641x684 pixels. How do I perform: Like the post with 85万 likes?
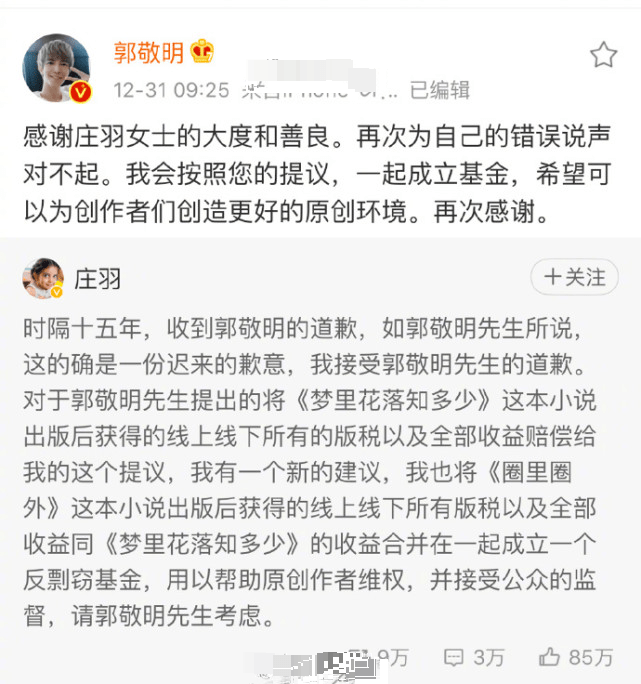point(575,657)
